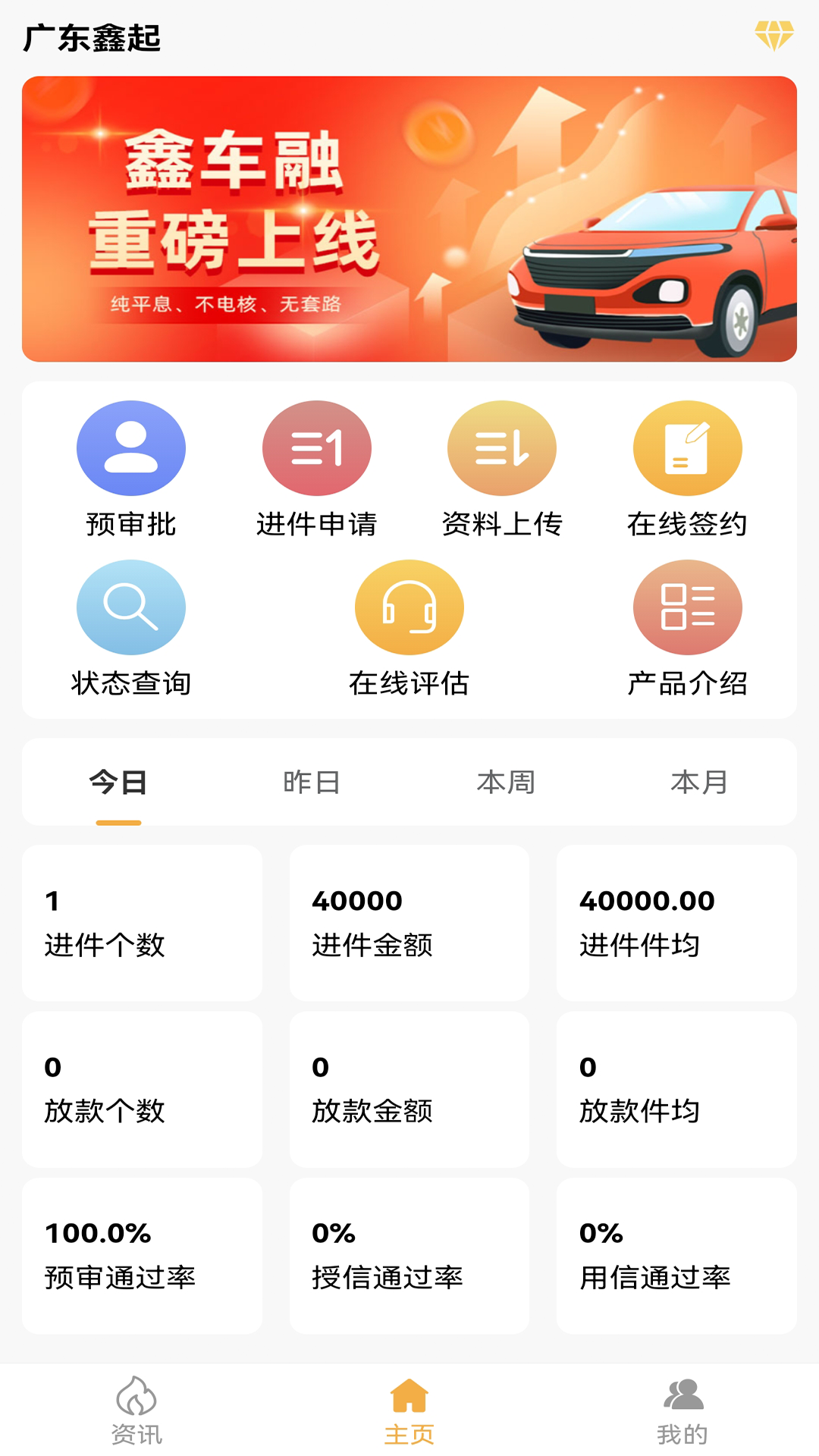819x1456 pixels.
Task: Tap the diamond icon in the top corner
Action: (773, 36)
